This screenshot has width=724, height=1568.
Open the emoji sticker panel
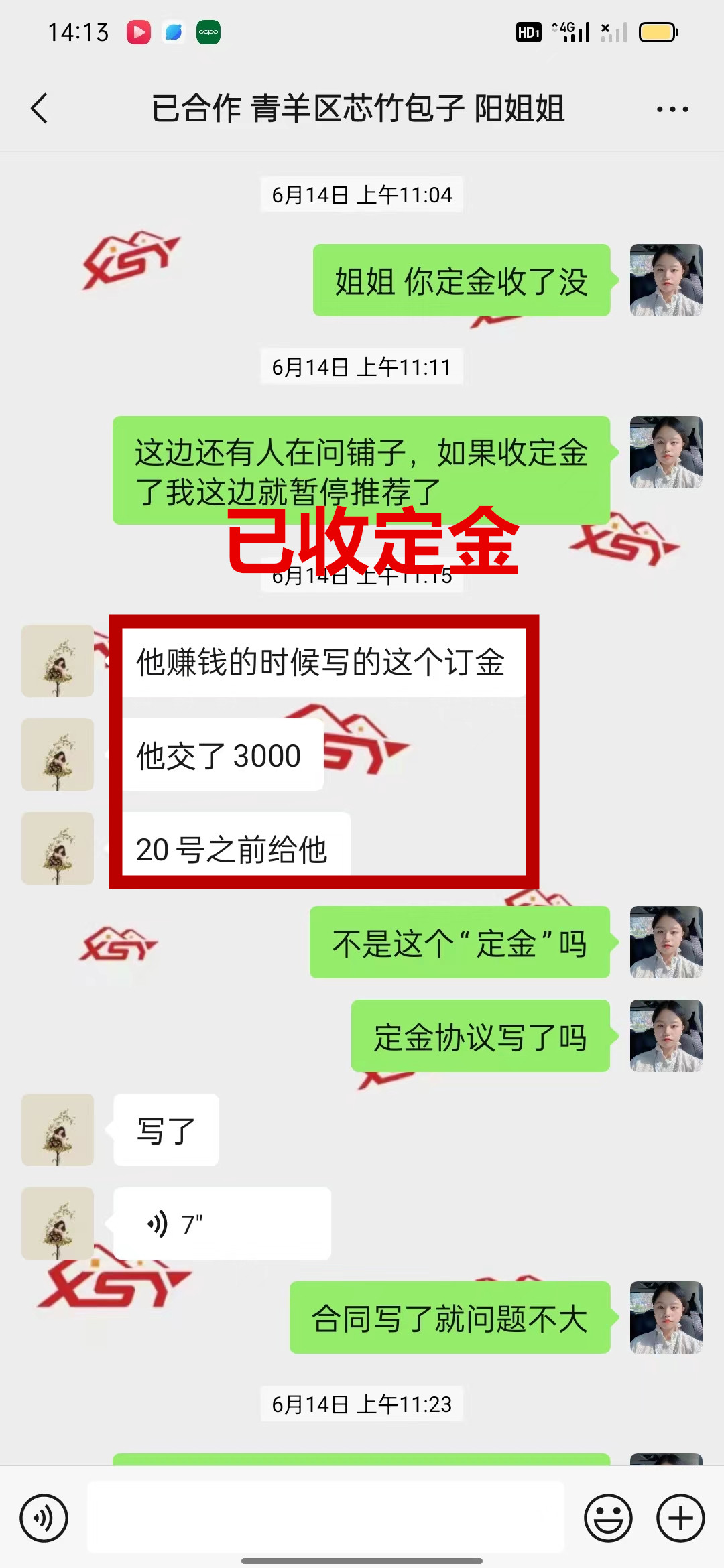click(608, 1518)
